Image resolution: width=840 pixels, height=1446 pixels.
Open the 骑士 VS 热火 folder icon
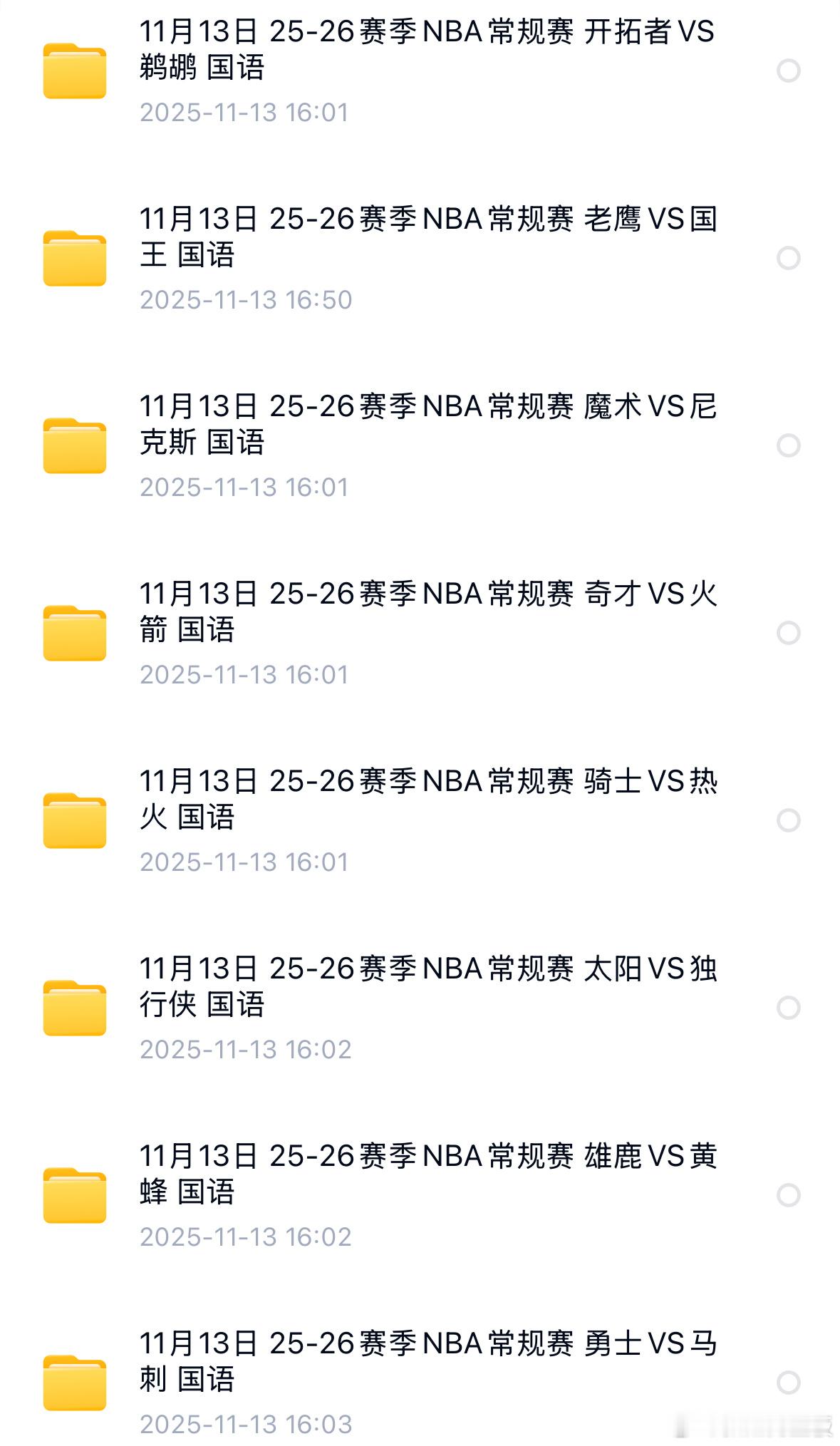tap(73, 820)
